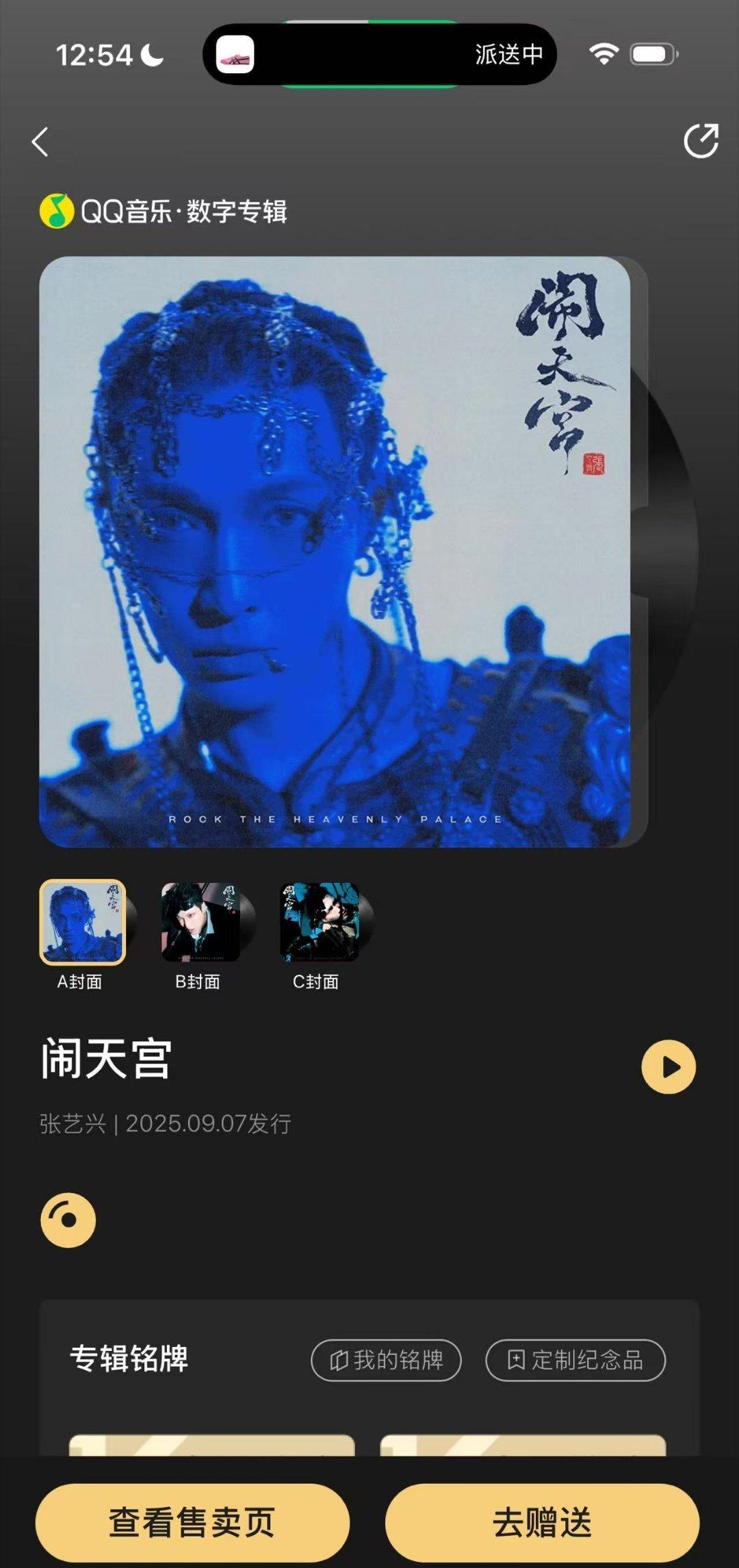This screenshot has width=739, height=1568.
Task: Open 我的铭牌 chip
Action: pos(386,1360)
